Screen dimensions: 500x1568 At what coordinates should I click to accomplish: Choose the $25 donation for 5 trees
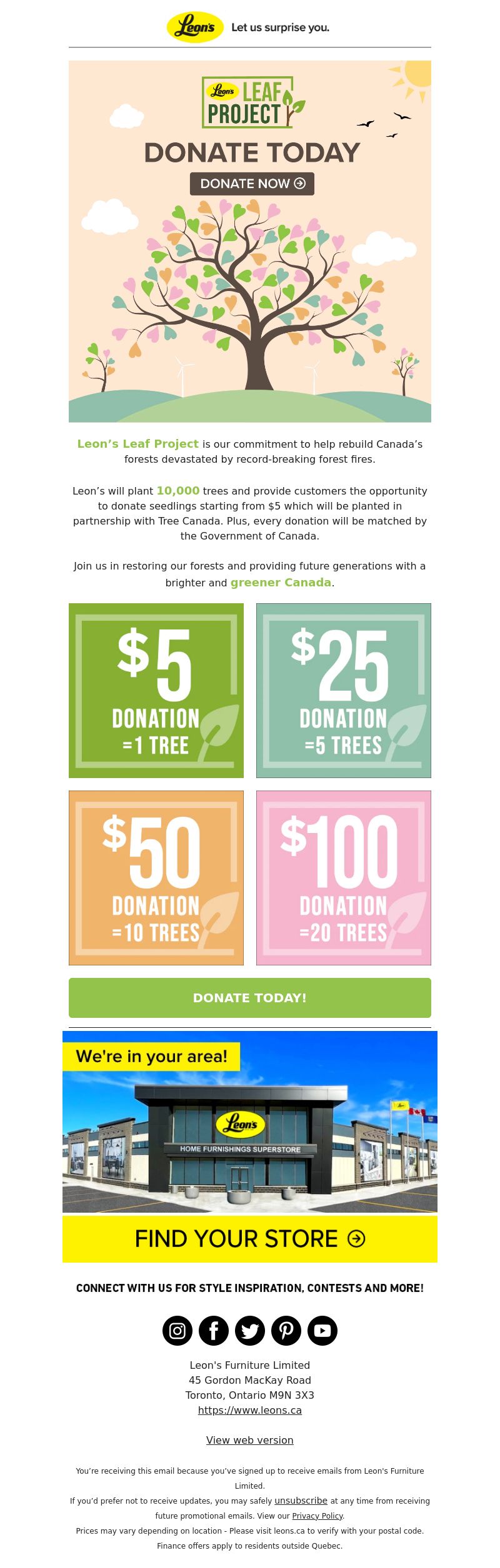pos(344,690)
